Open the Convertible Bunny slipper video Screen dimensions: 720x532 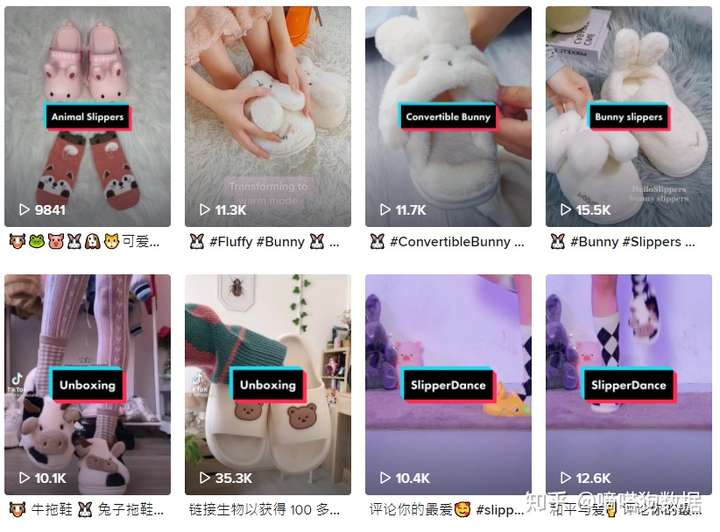pyautogui.click(x=448, y=117)
